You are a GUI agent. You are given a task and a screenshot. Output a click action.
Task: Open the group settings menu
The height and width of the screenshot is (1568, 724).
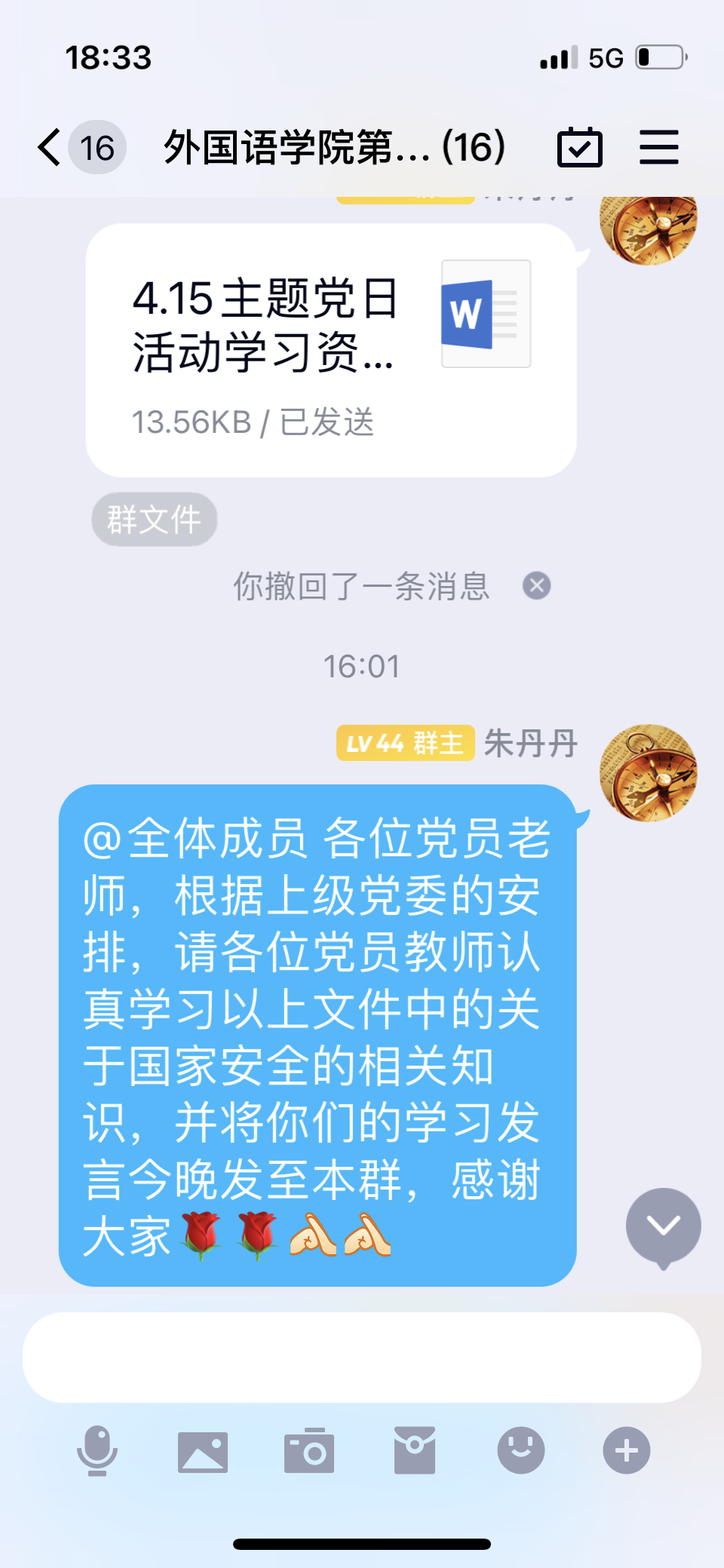[658, 146]
